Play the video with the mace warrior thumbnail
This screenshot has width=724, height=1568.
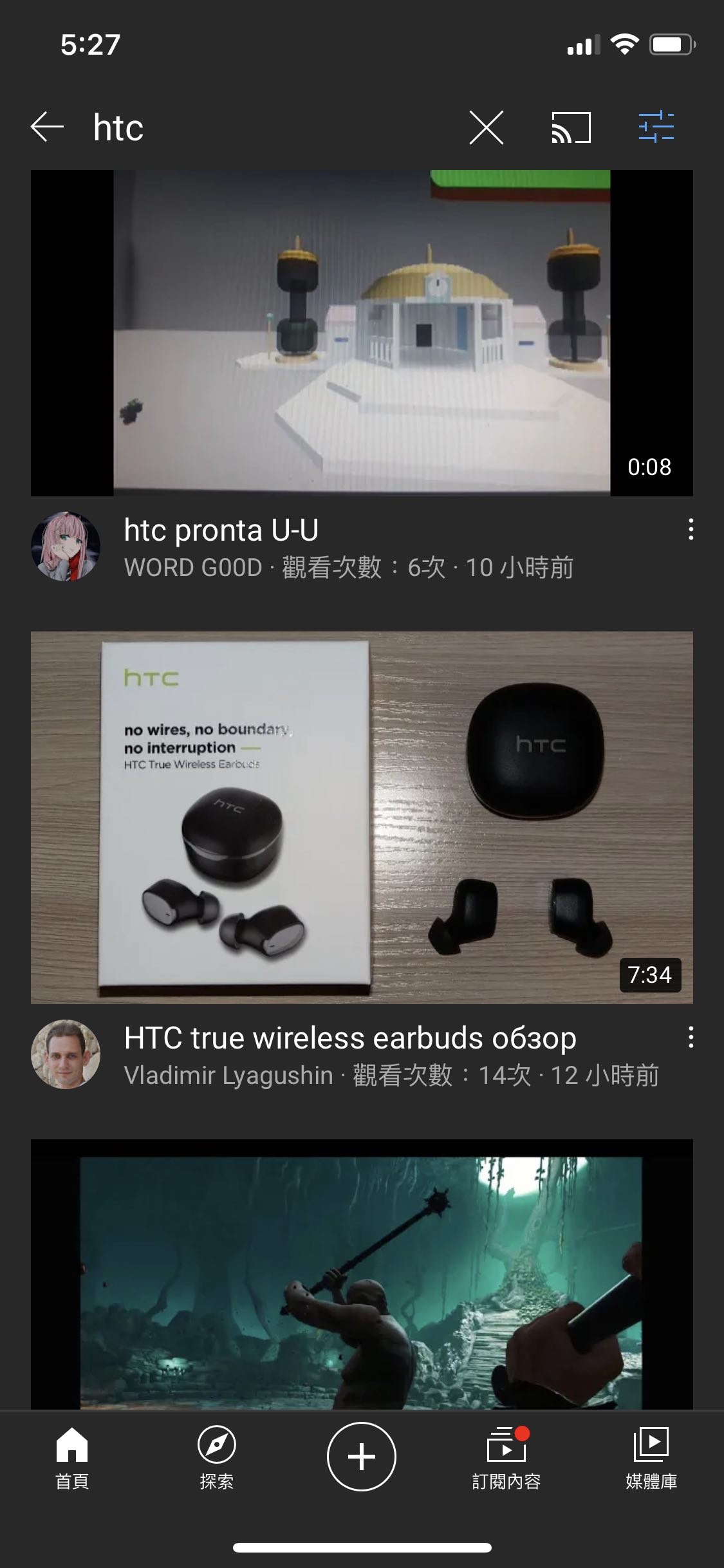click(362, 1274)
